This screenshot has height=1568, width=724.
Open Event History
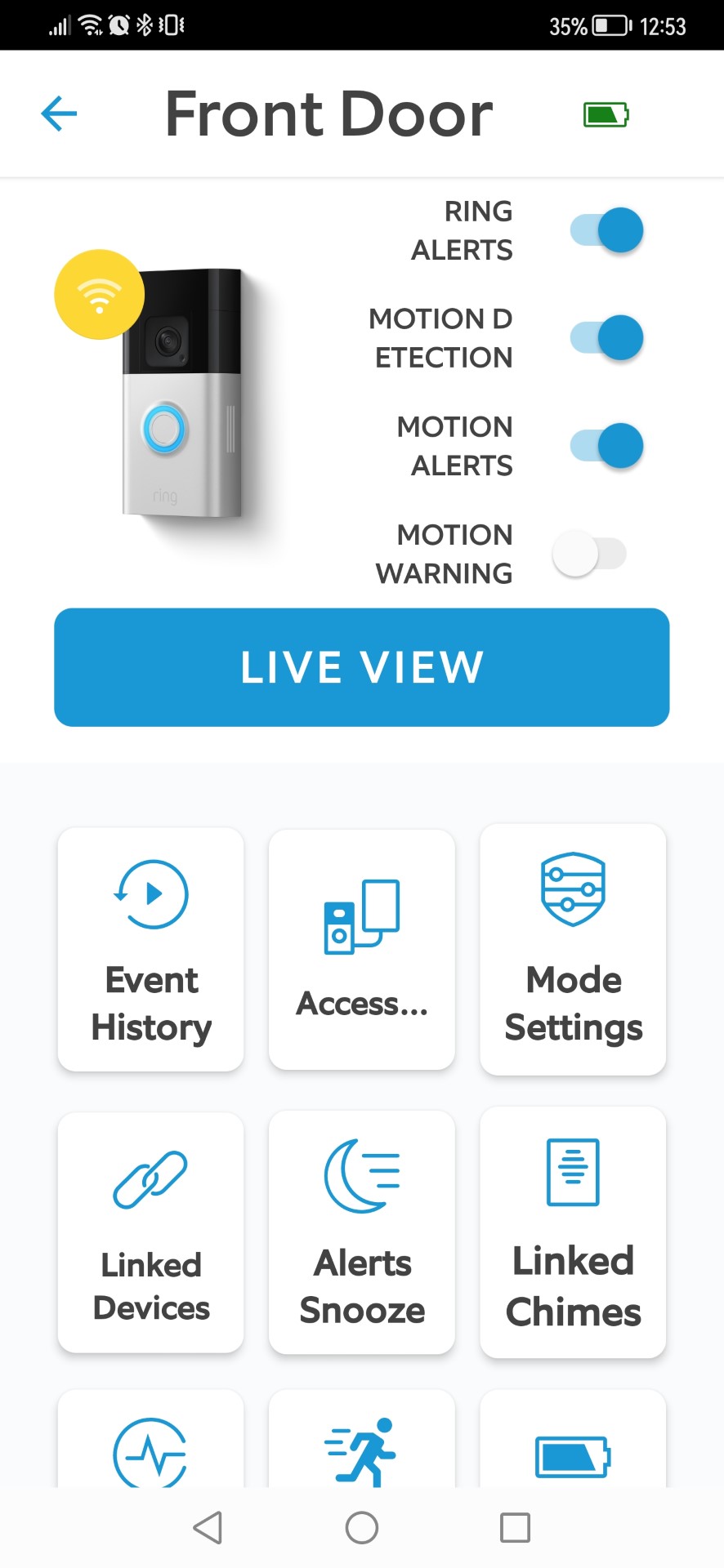pos(151,949)
